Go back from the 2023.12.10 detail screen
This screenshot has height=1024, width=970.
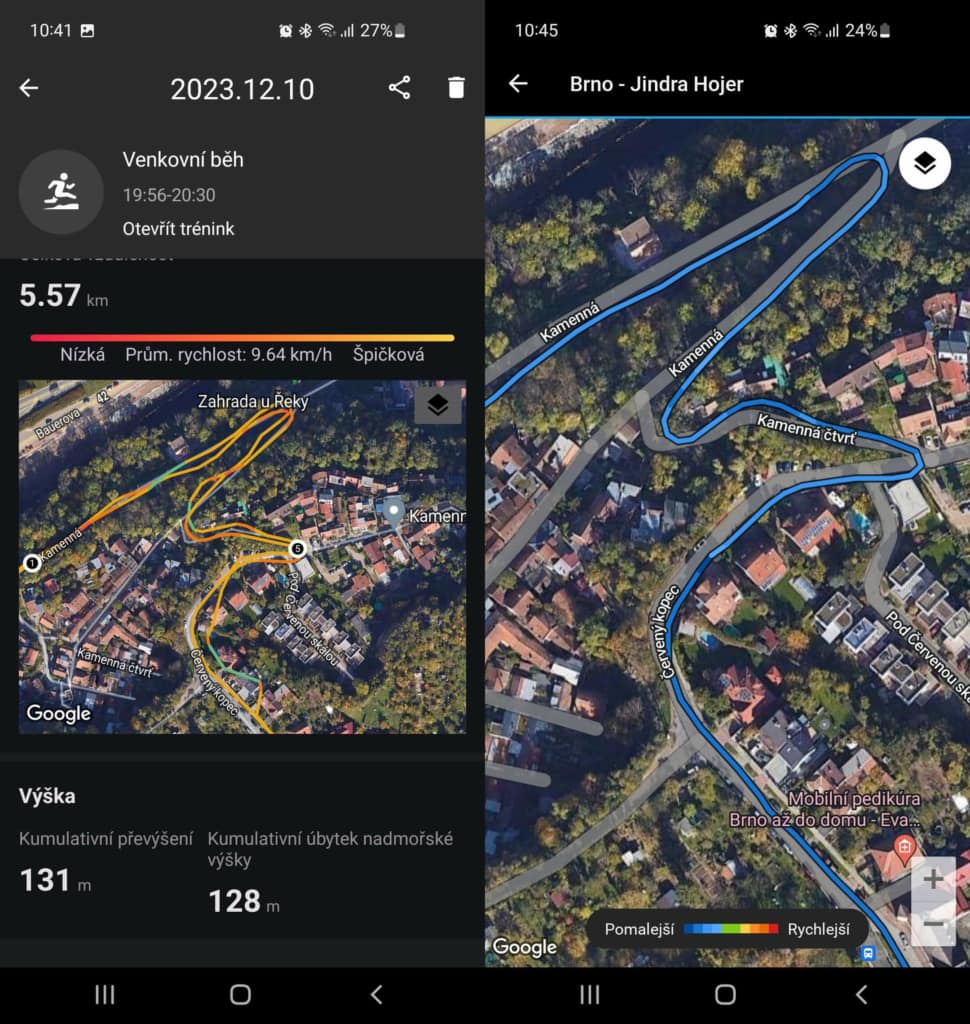tap(28, 87)
